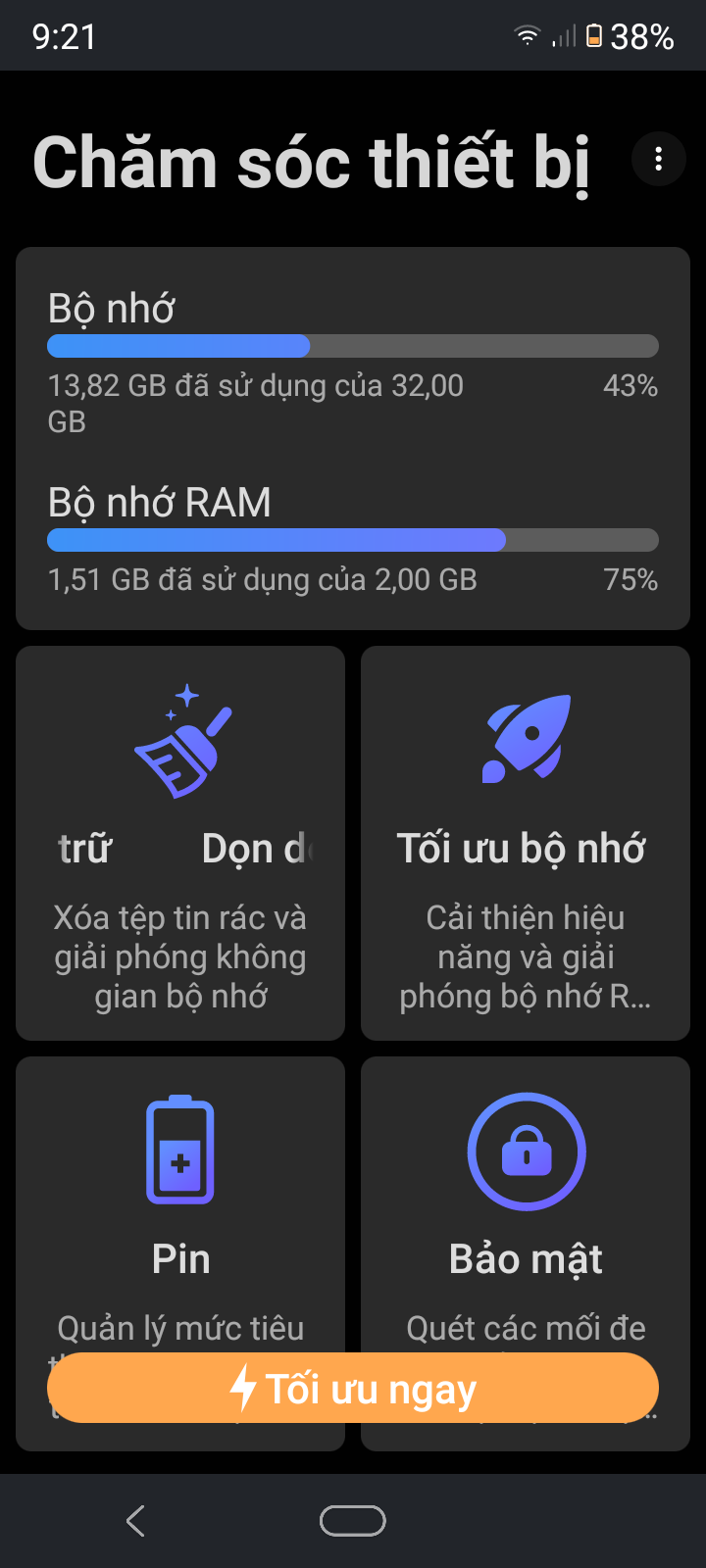Open the three-dot overflow menu
Image resolution: width=706 pixels, height=1568 pixels.
(x=658, y=159)
